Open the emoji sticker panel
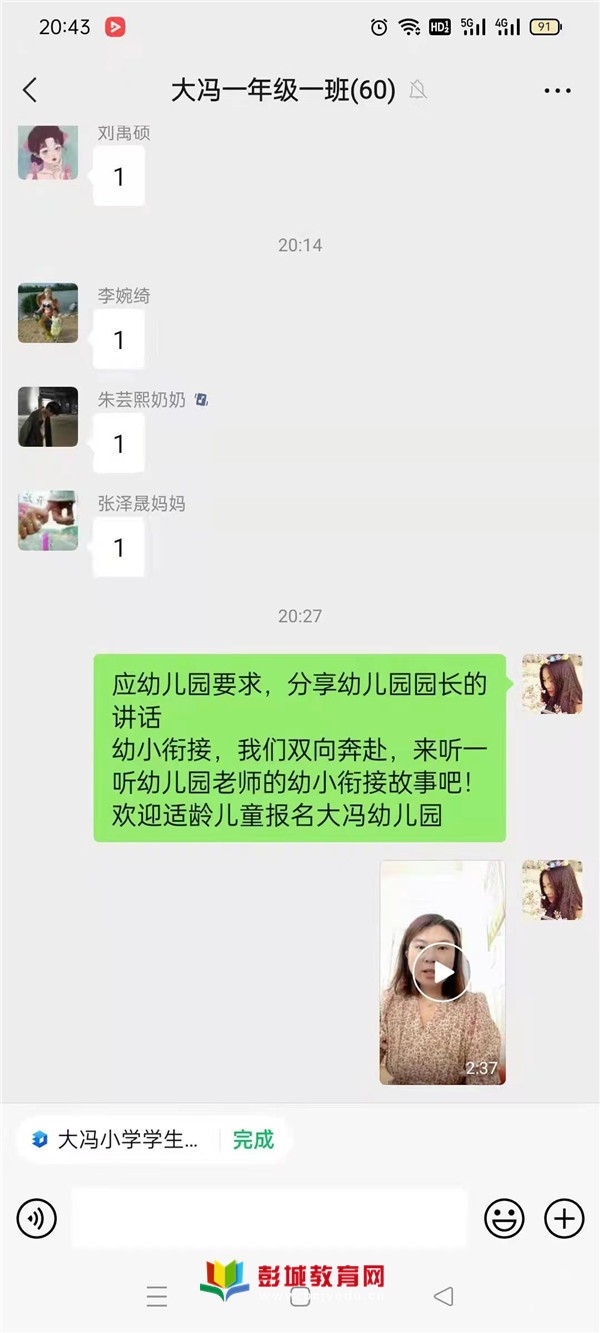 504,1219
